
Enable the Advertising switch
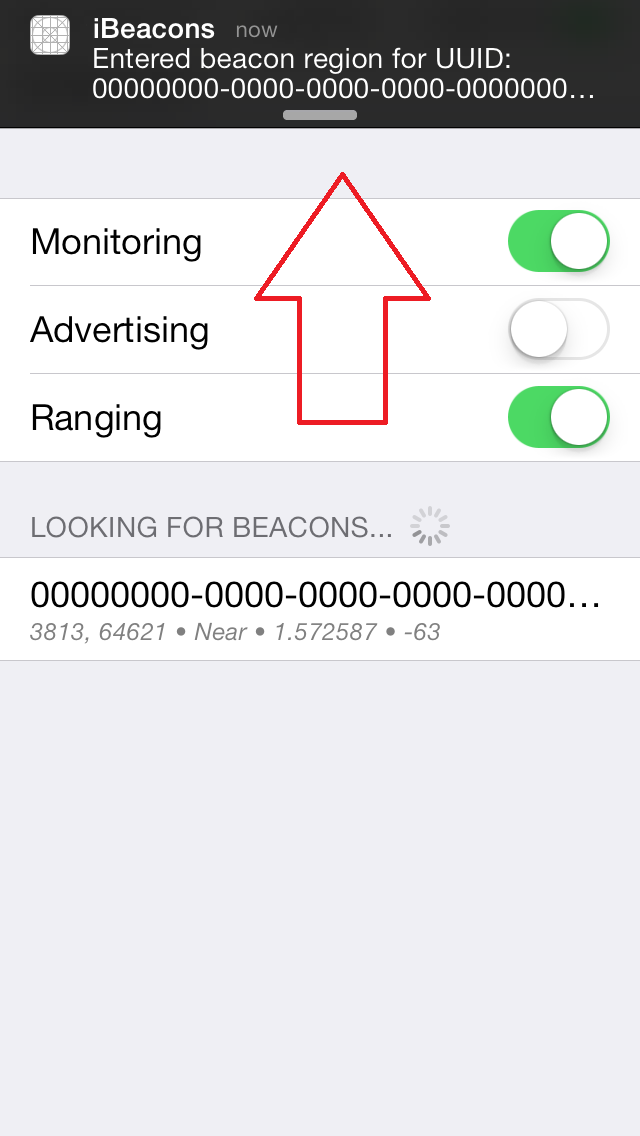[x=558, y=330]
